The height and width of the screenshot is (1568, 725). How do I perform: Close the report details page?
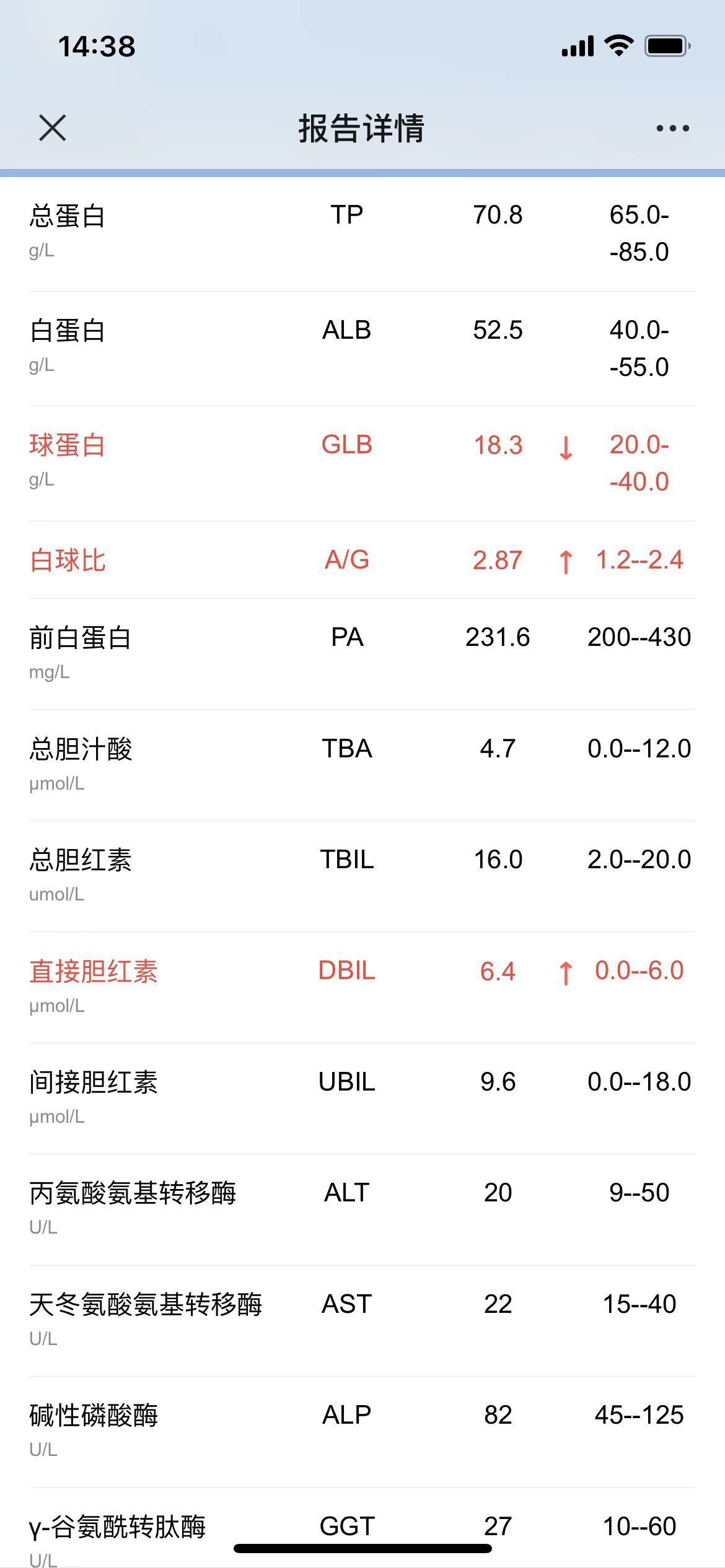coord(52,128)
